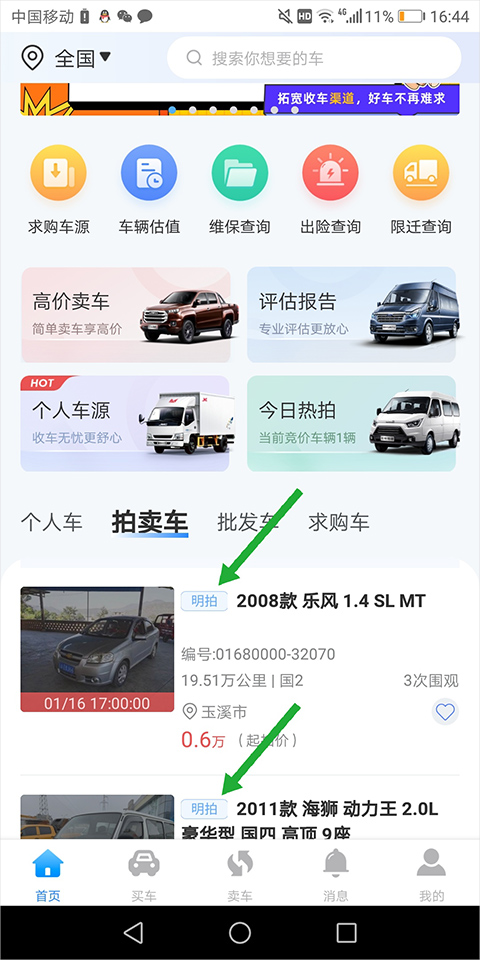Open 出险查询 shortcut
The width and height of the screenshot is (480, 960).
(331, 190)
